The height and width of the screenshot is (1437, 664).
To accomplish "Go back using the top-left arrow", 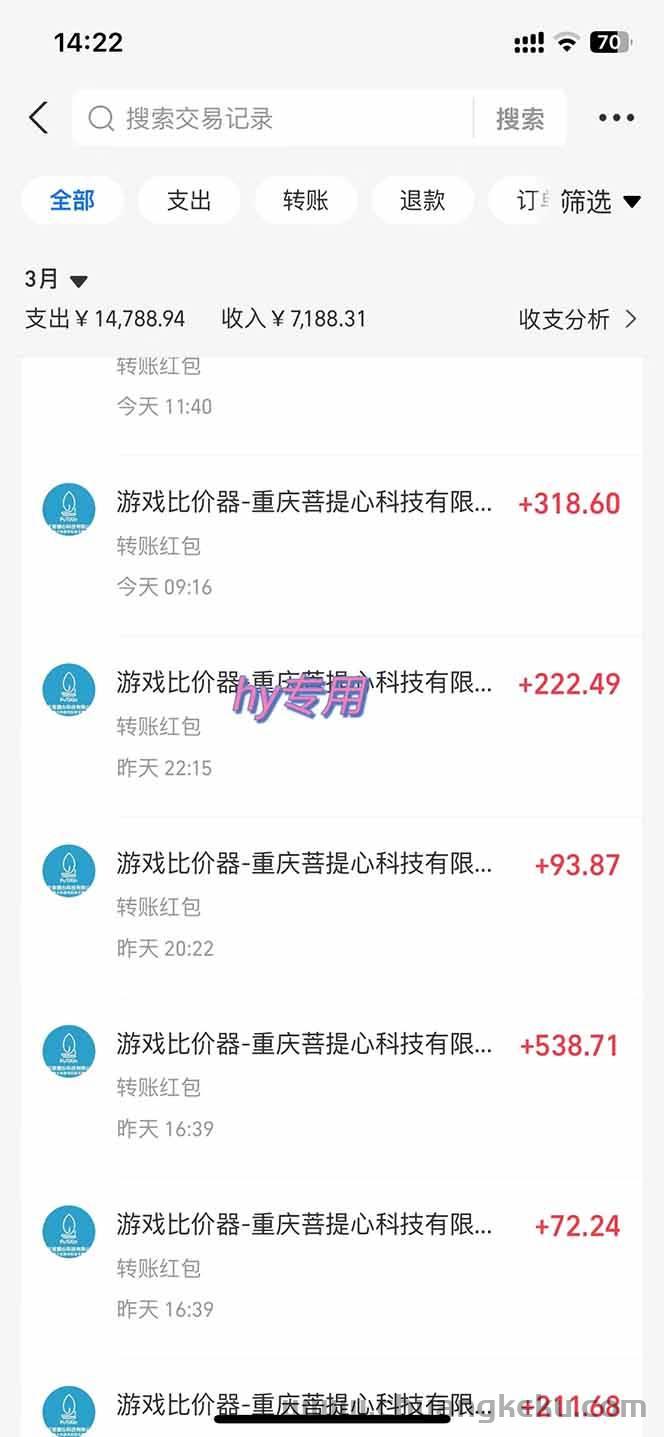I will [x=38, y=118].
